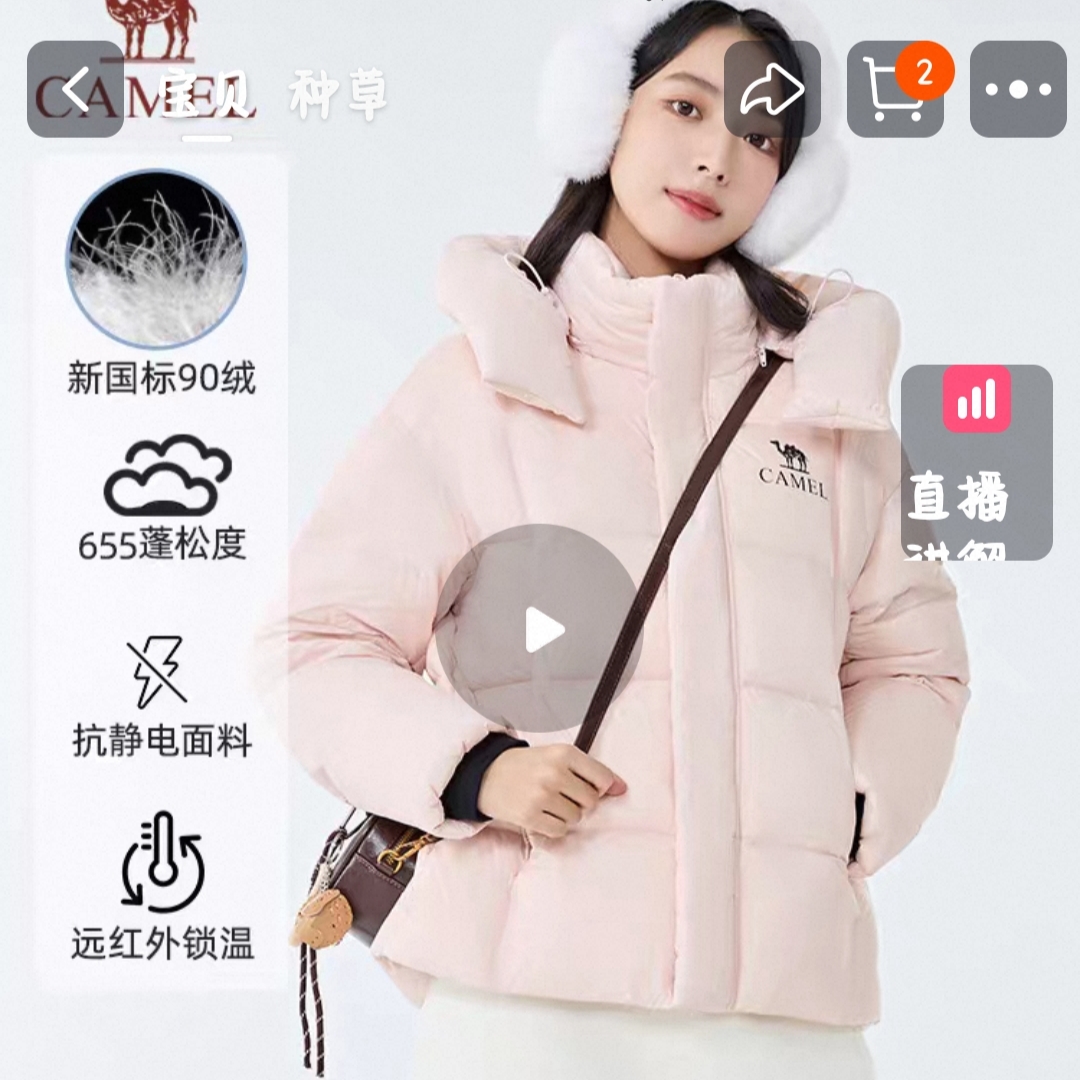This screenshot has height=1080, width=1080.
Task: Select the 宝贝 tab
Action: pyautogui.click(x=207, y=96)
